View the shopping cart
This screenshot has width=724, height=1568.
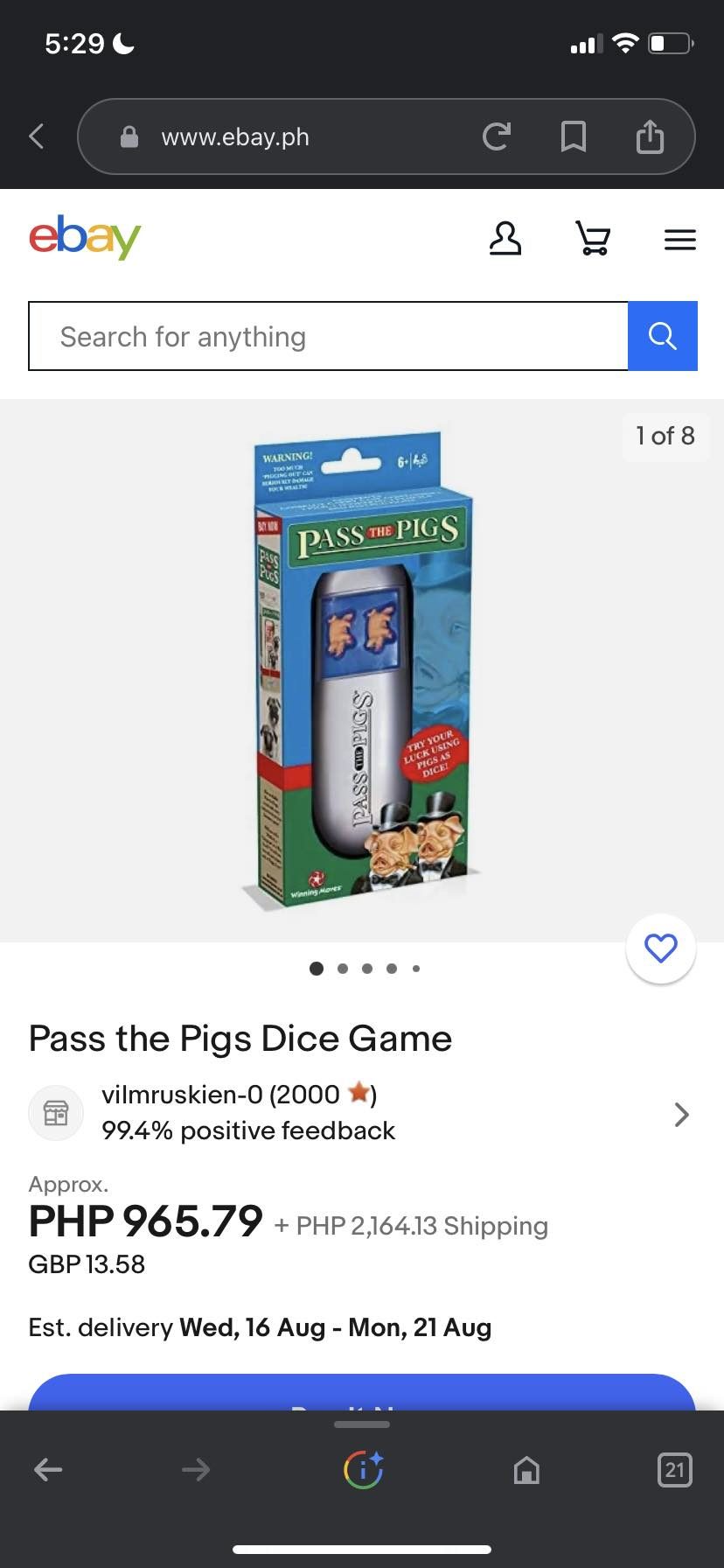pyautogui.click(x=593, y=238)
